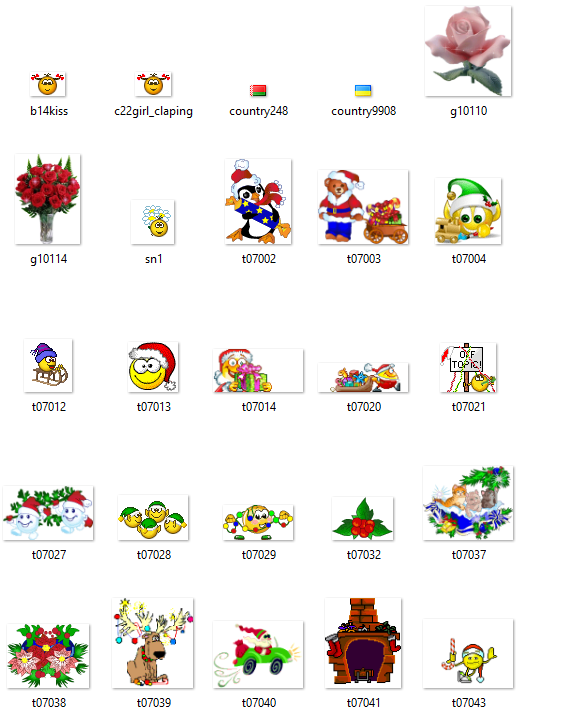Open the sn1 file
The height and width of the screenshot is (709, 579).
(153, 222)
